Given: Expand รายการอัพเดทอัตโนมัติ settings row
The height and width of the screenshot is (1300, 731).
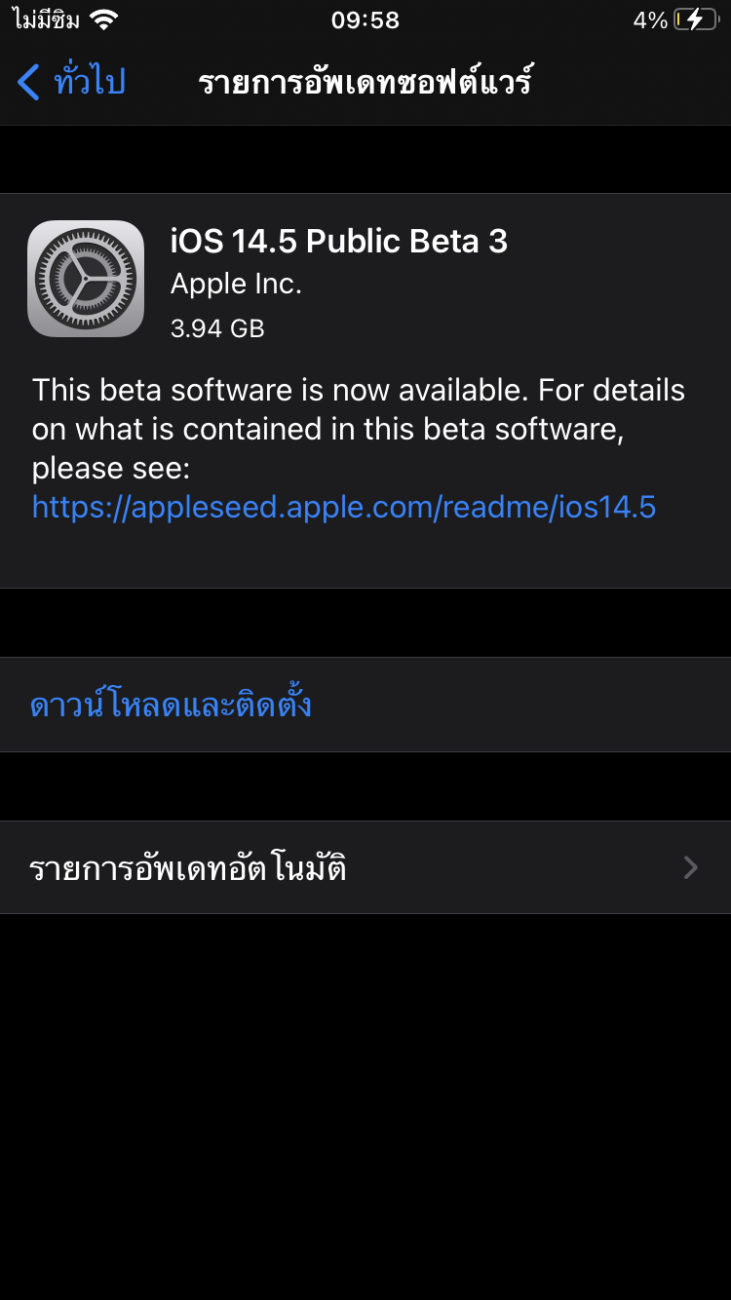Looking at the screenshot, I should [x=365, y=867].
